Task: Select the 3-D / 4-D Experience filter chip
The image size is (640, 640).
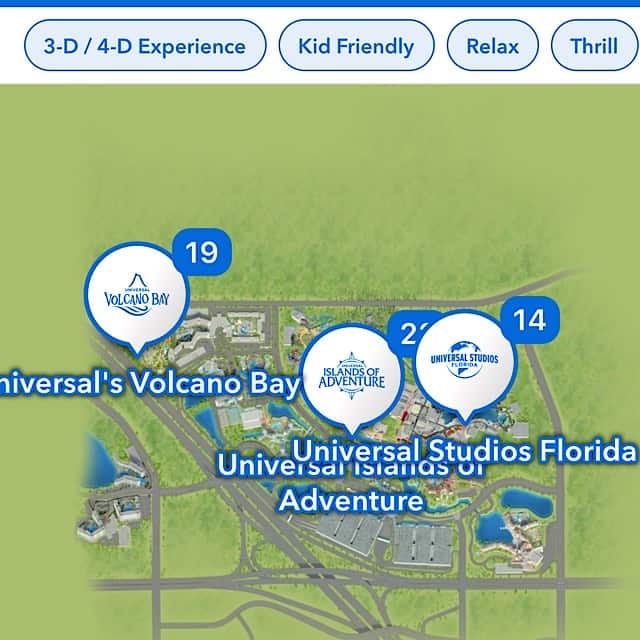Action: point(145,46)
